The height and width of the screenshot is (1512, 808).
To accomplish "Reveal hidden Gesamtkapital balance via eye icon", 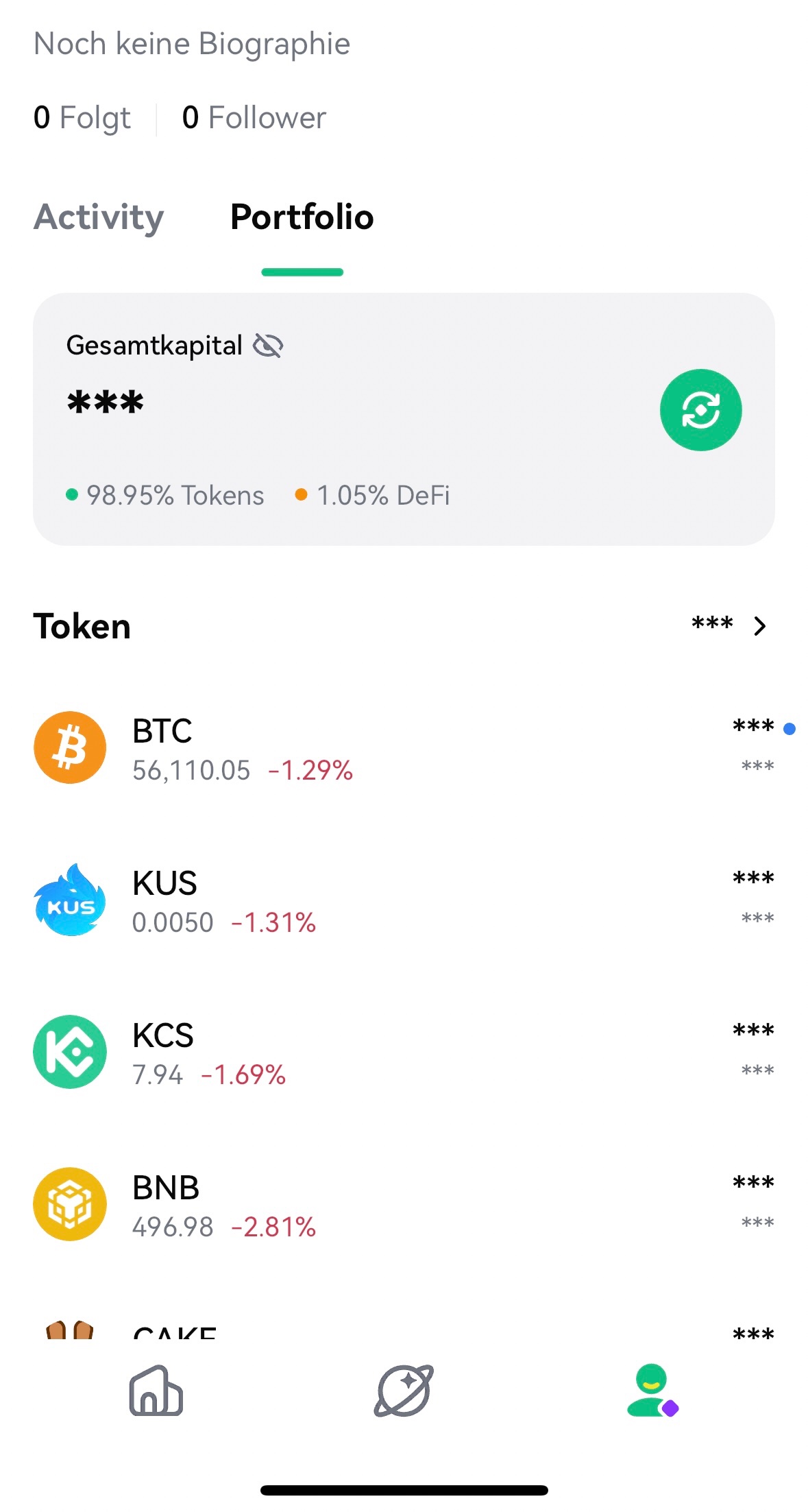I will coord(268,346).
